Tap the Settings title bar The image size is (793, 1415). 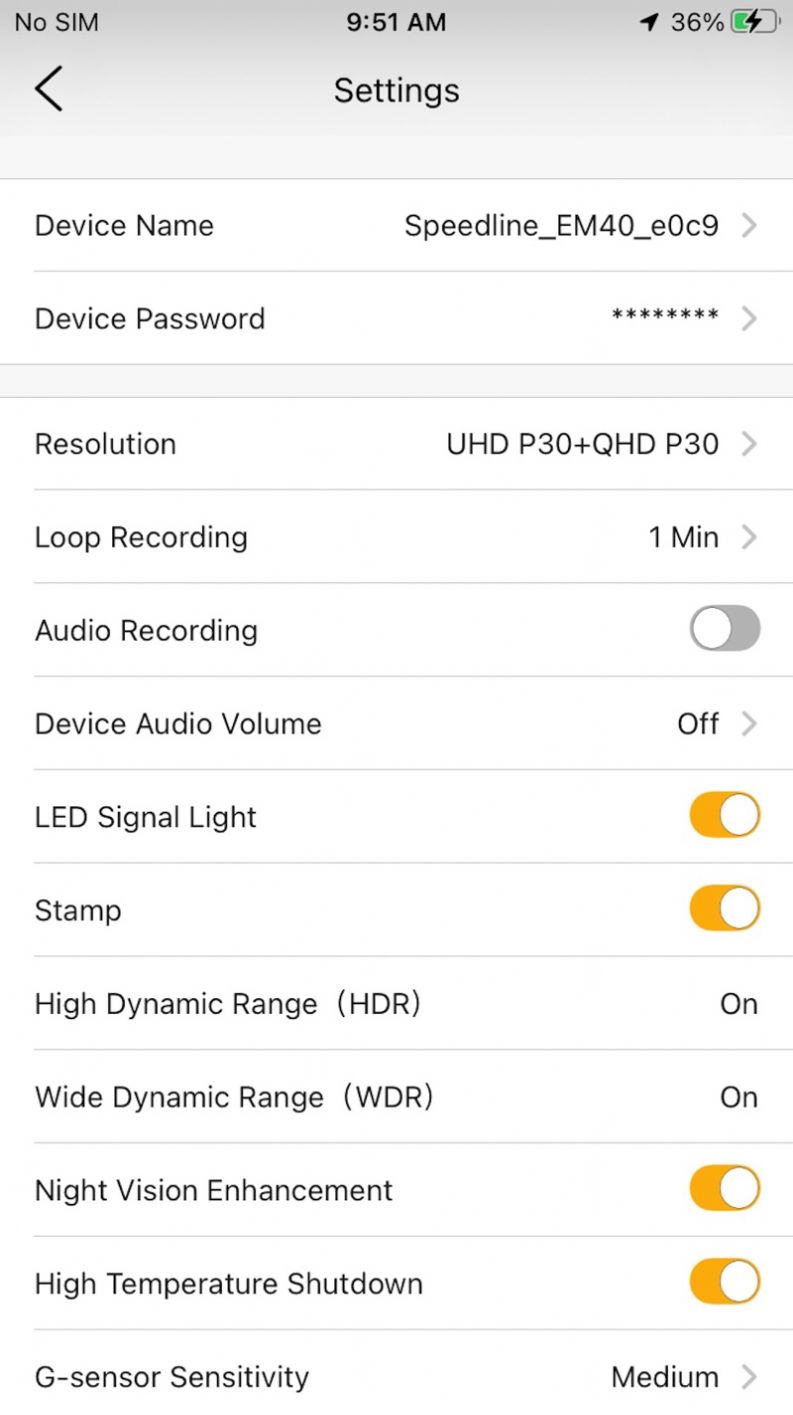[396, 90]
